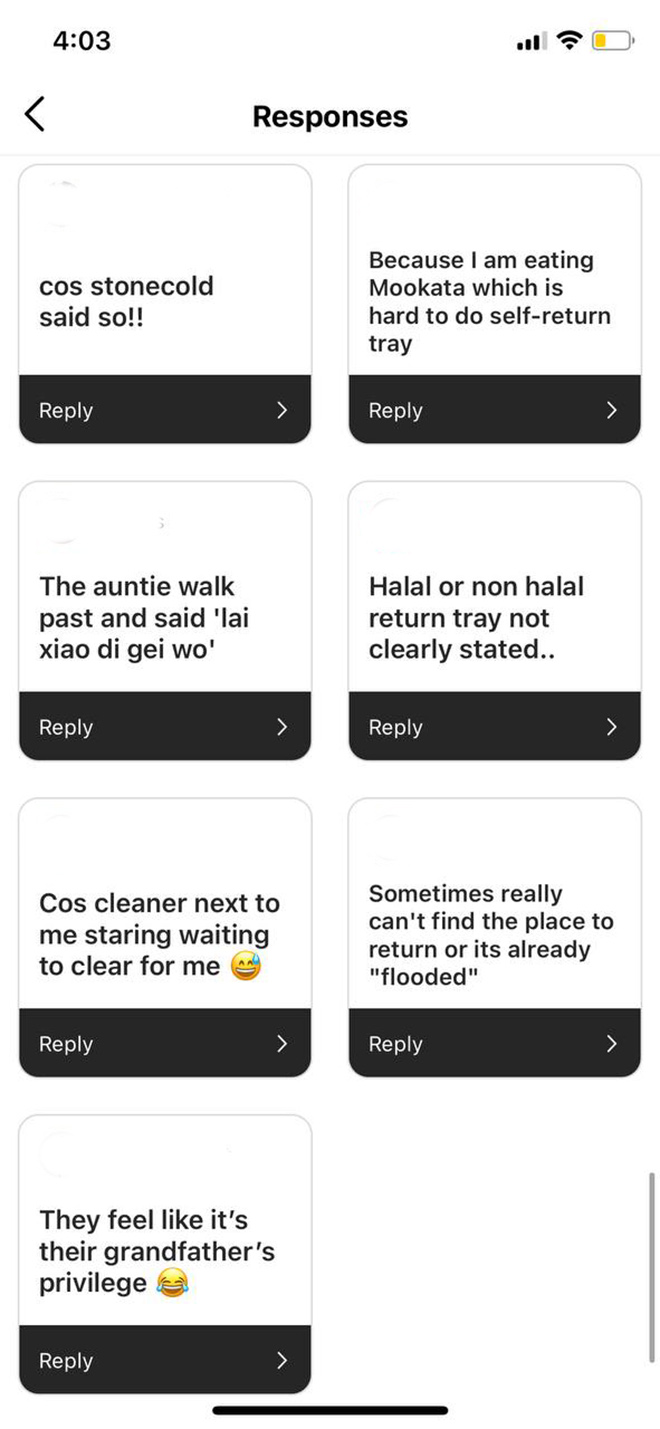Reply to the 'flooded' return place response
660x1429 pixels.
click(494, 1043)
